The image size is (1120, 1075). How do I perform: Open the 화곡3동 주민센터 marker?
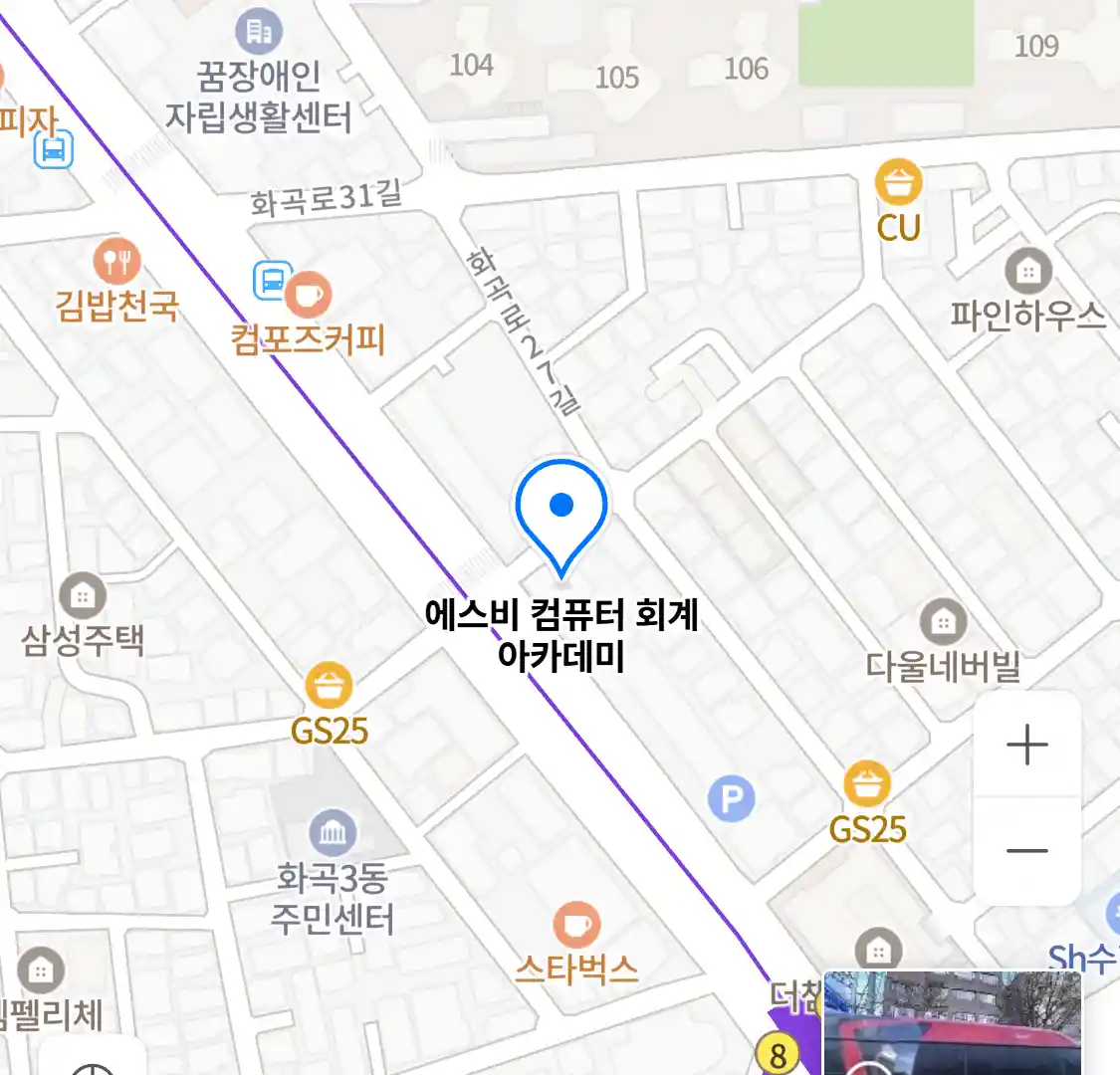[333, 832]
